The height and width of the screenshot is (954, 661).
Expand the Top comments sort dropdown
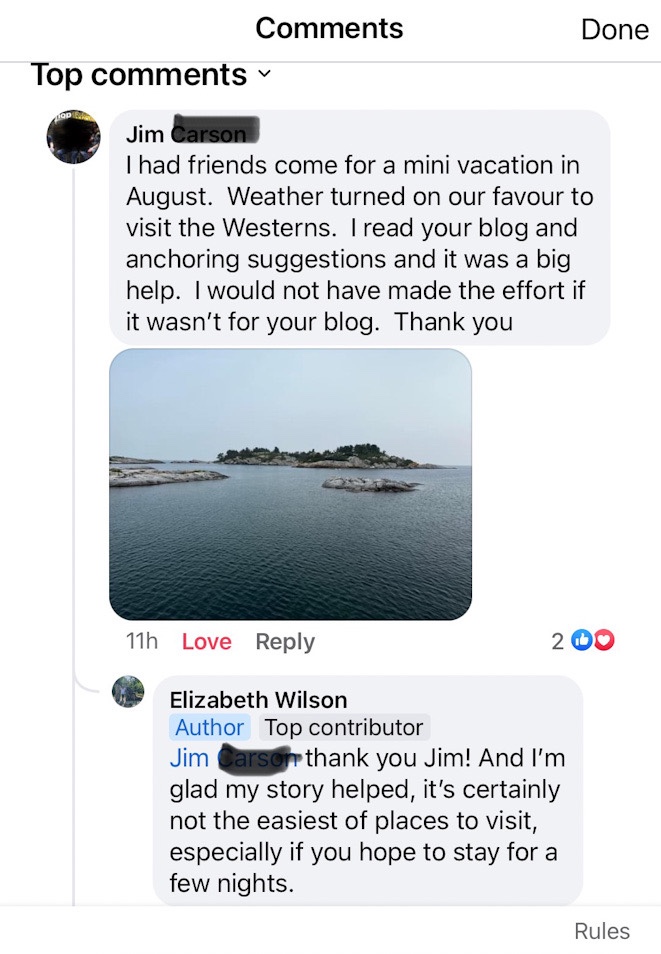pyautogui.click(x=150, y=75)
